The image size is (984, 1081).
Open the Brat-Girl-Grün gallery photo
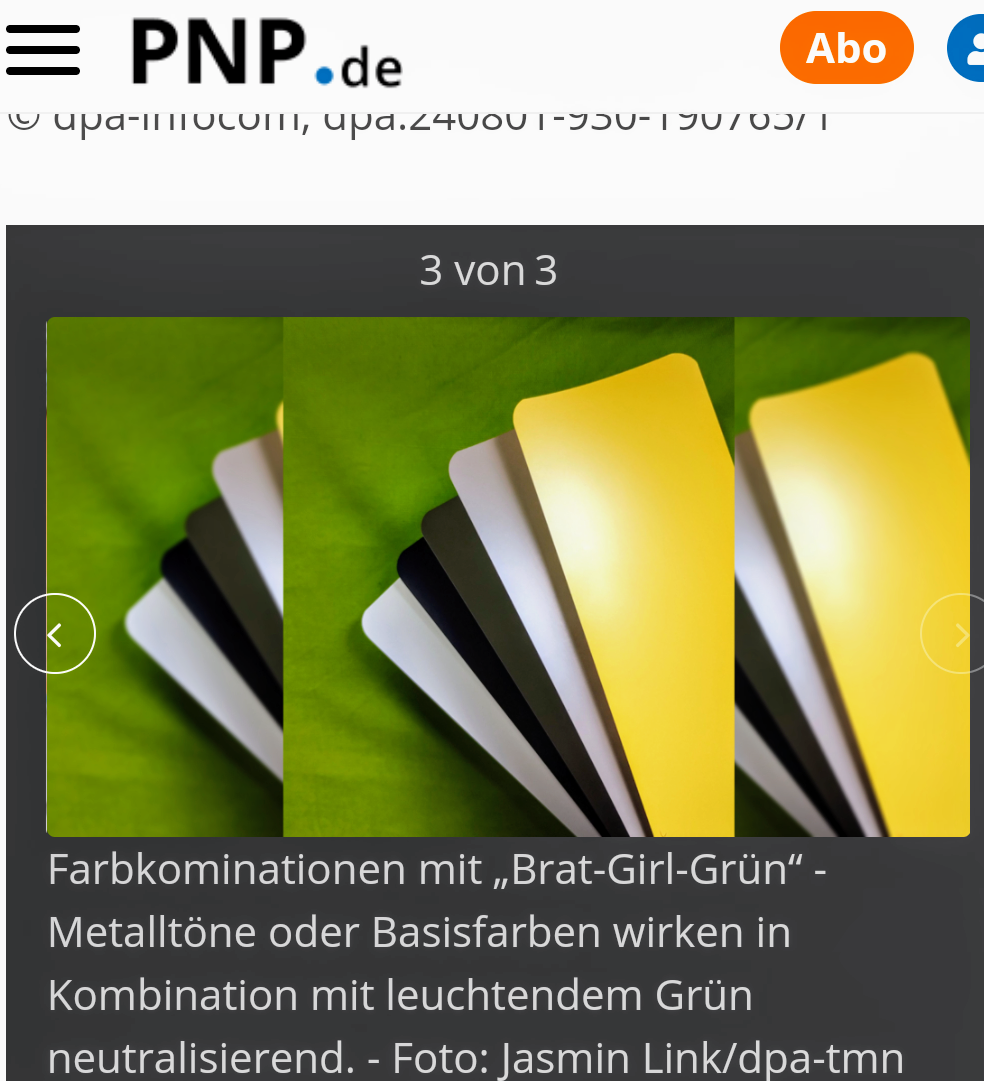[x=508, y=576]
